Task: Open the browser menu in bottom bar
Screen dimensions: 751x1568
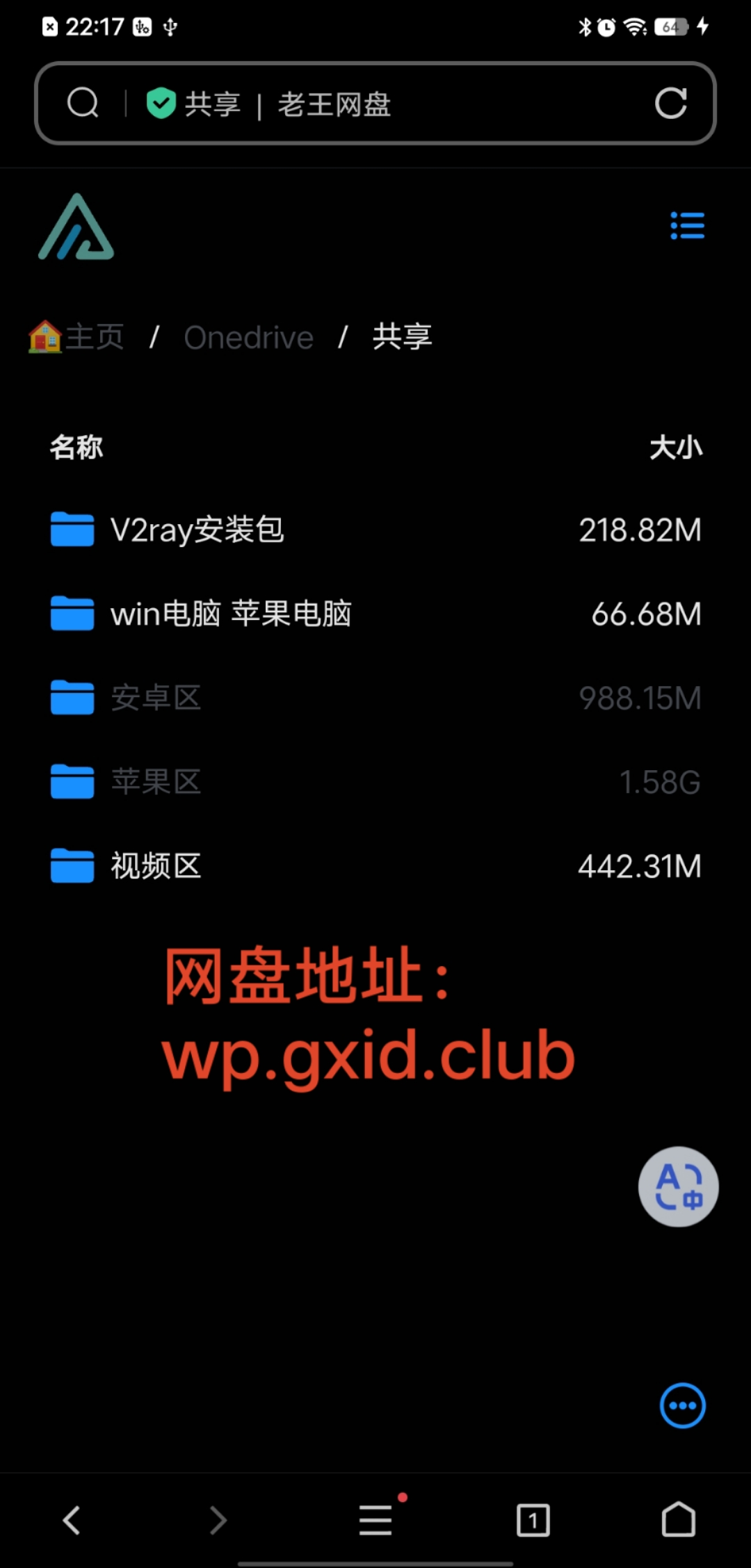Action: tap(375, 1520)
